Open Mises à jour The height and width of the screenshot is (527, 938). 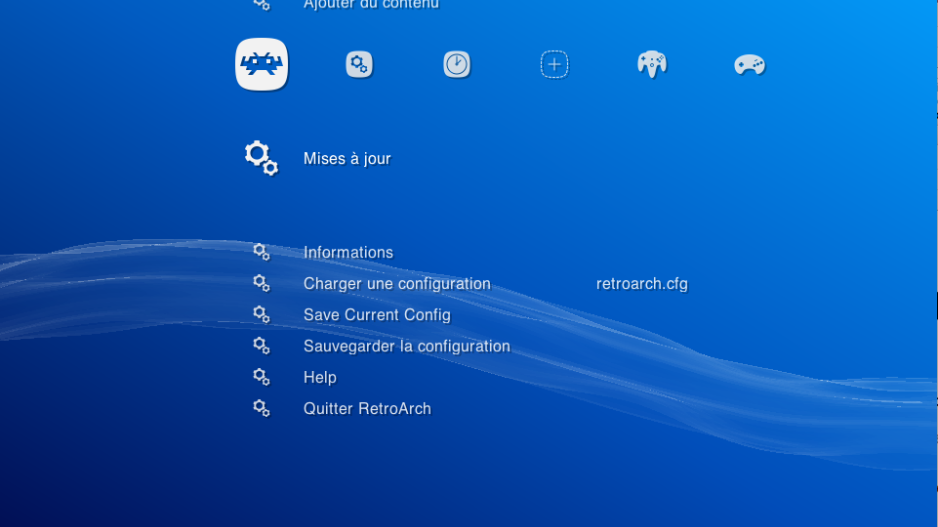pos(346,158)
